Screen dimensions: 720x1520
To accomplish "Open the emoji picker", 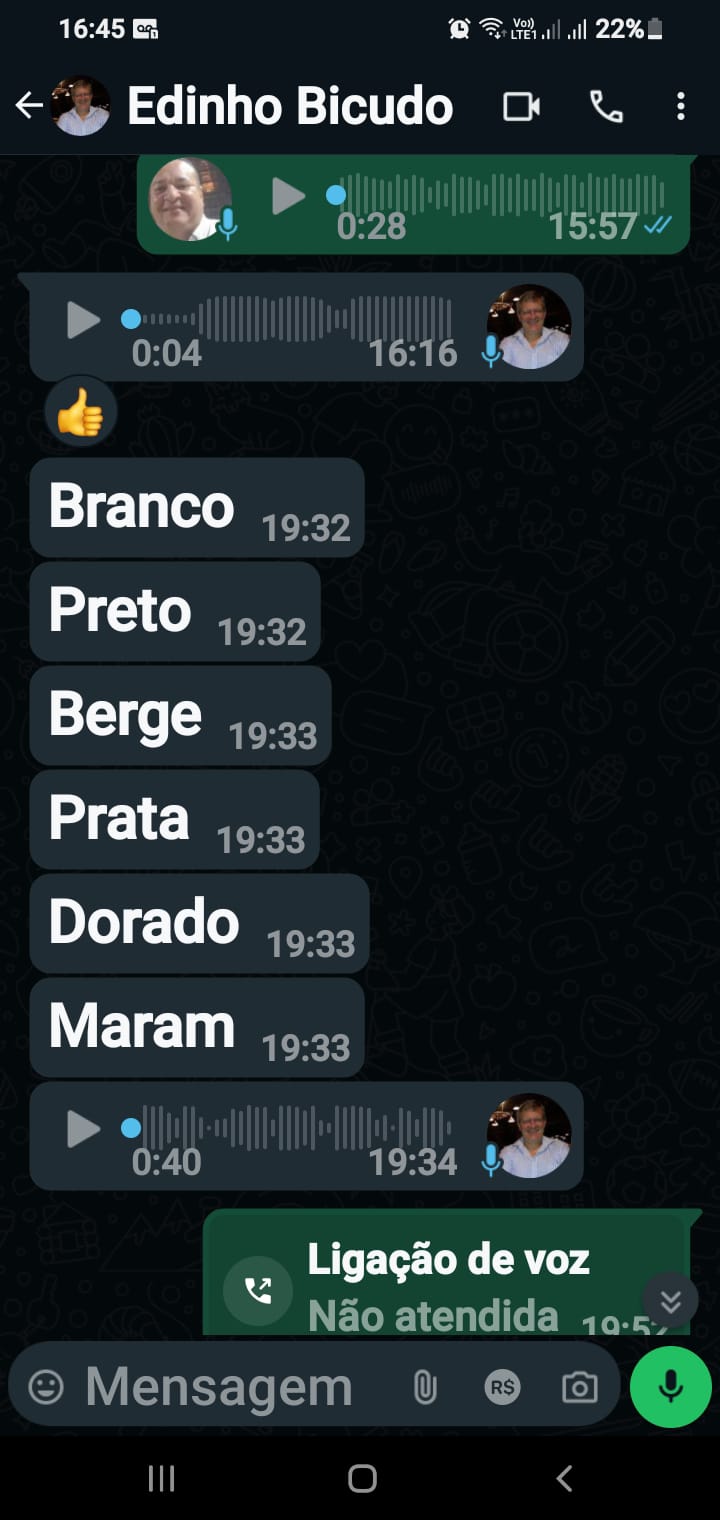I will point(46,1387).
